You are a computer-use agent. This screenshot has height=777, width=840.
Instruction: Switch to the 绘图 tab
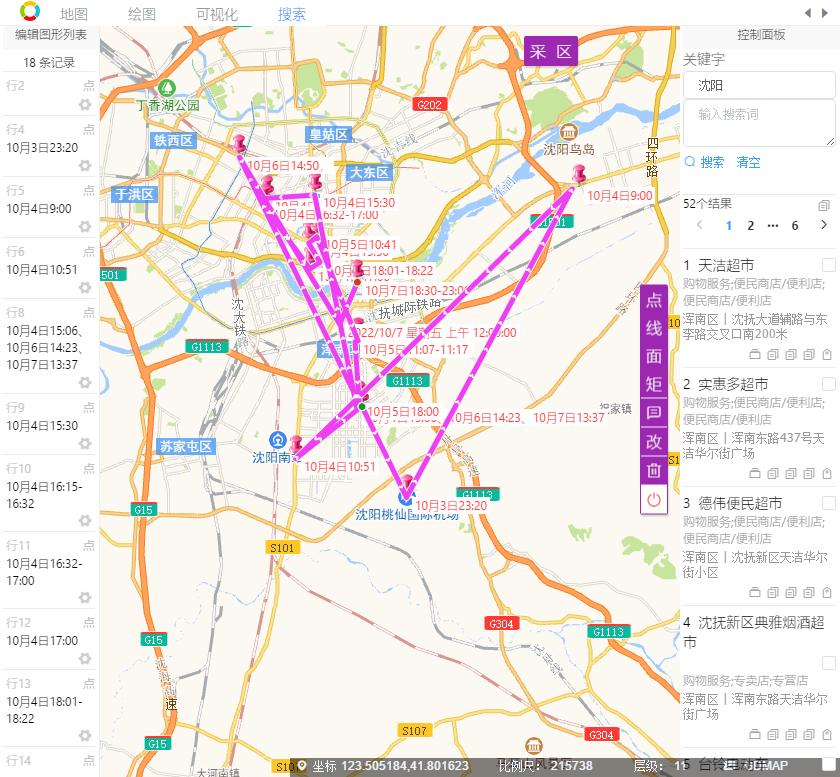pyautogui.click(x=142, y=15)
